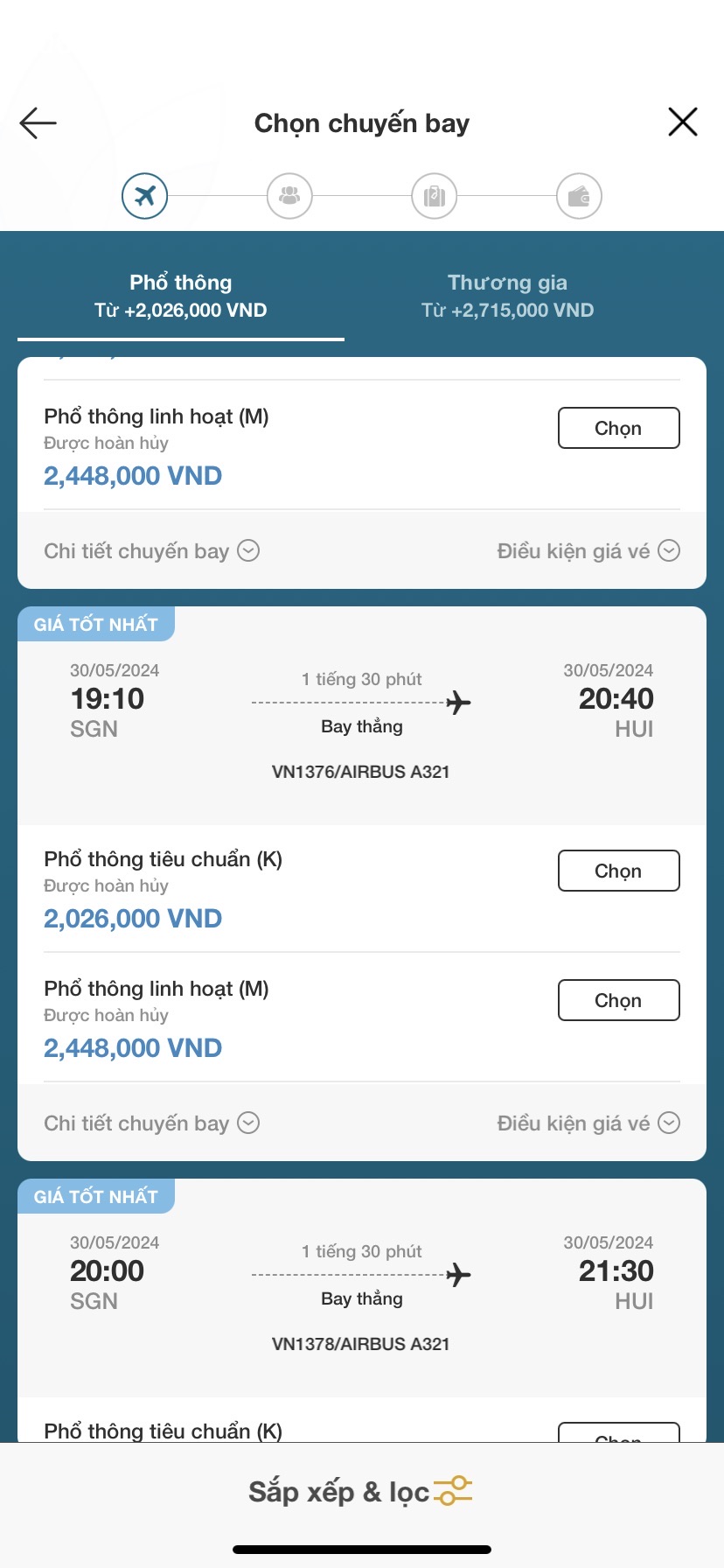This screenshot has height=1568, width=724.
Task: Choose Phổ thông tiêu chuẩn (K) for flight VN1376
Action: coord(618,871)
